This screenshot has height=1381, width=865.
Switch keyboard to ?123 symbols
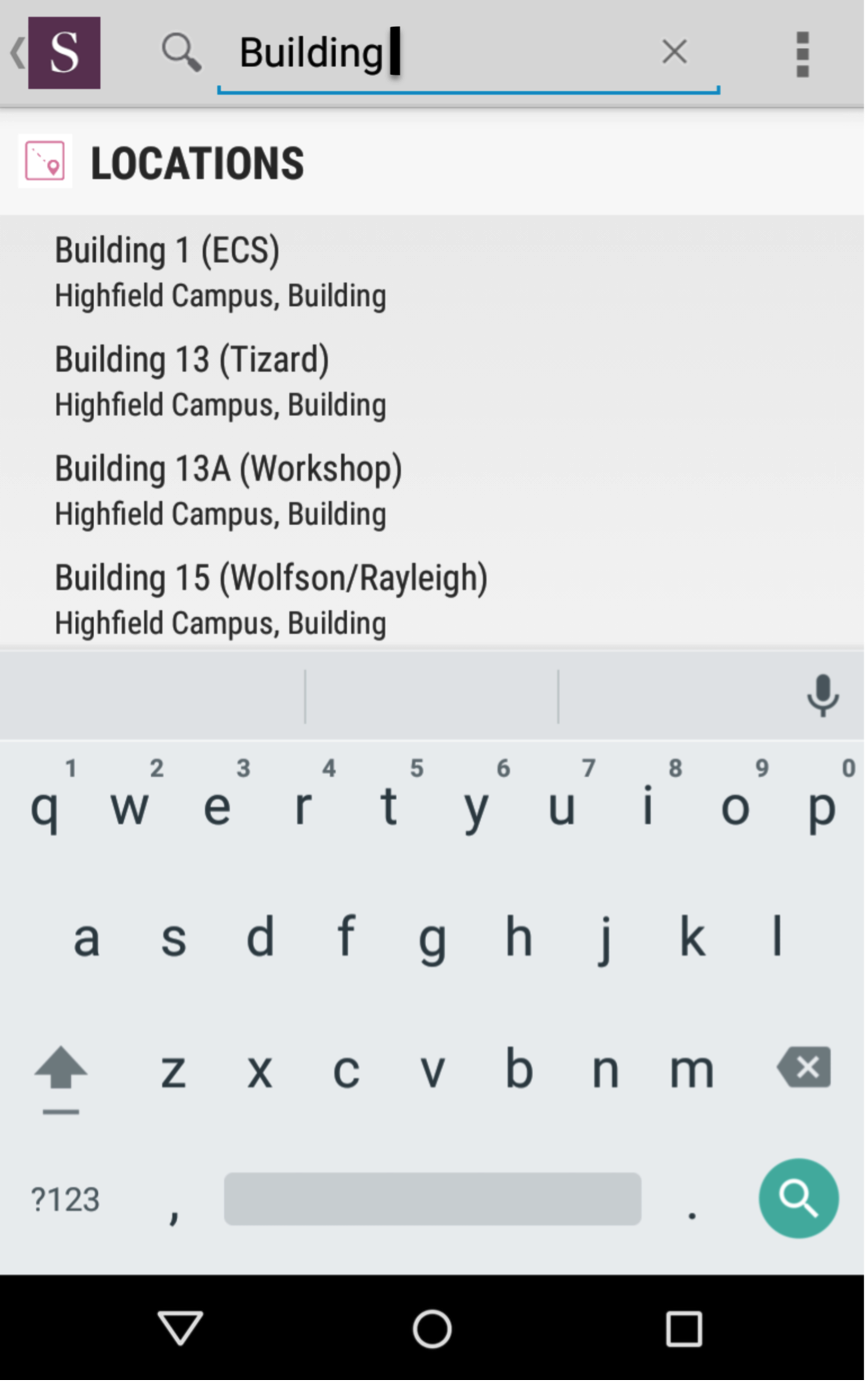[x=65, y=1199]
